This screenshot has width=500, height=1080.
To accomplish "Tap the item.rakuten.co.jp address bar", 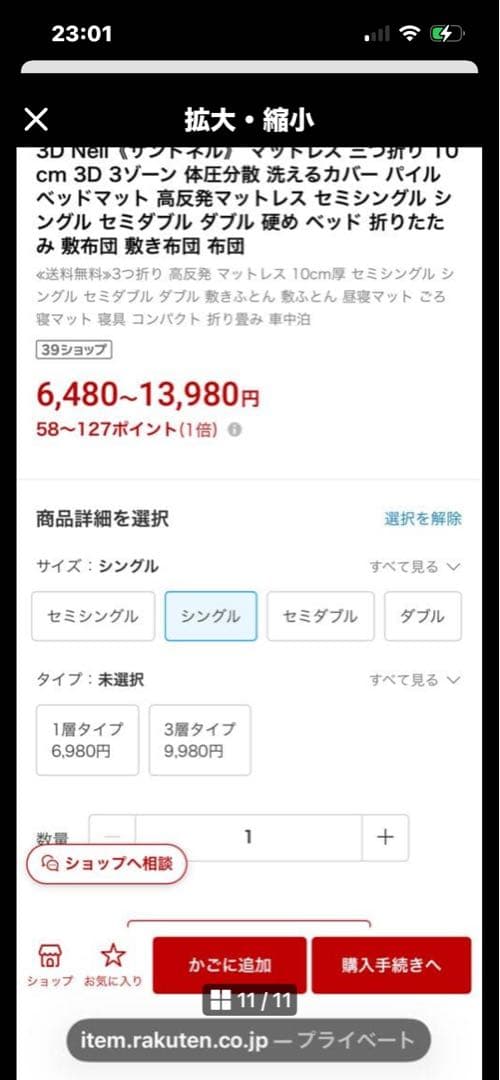I will pos(248,1040).
